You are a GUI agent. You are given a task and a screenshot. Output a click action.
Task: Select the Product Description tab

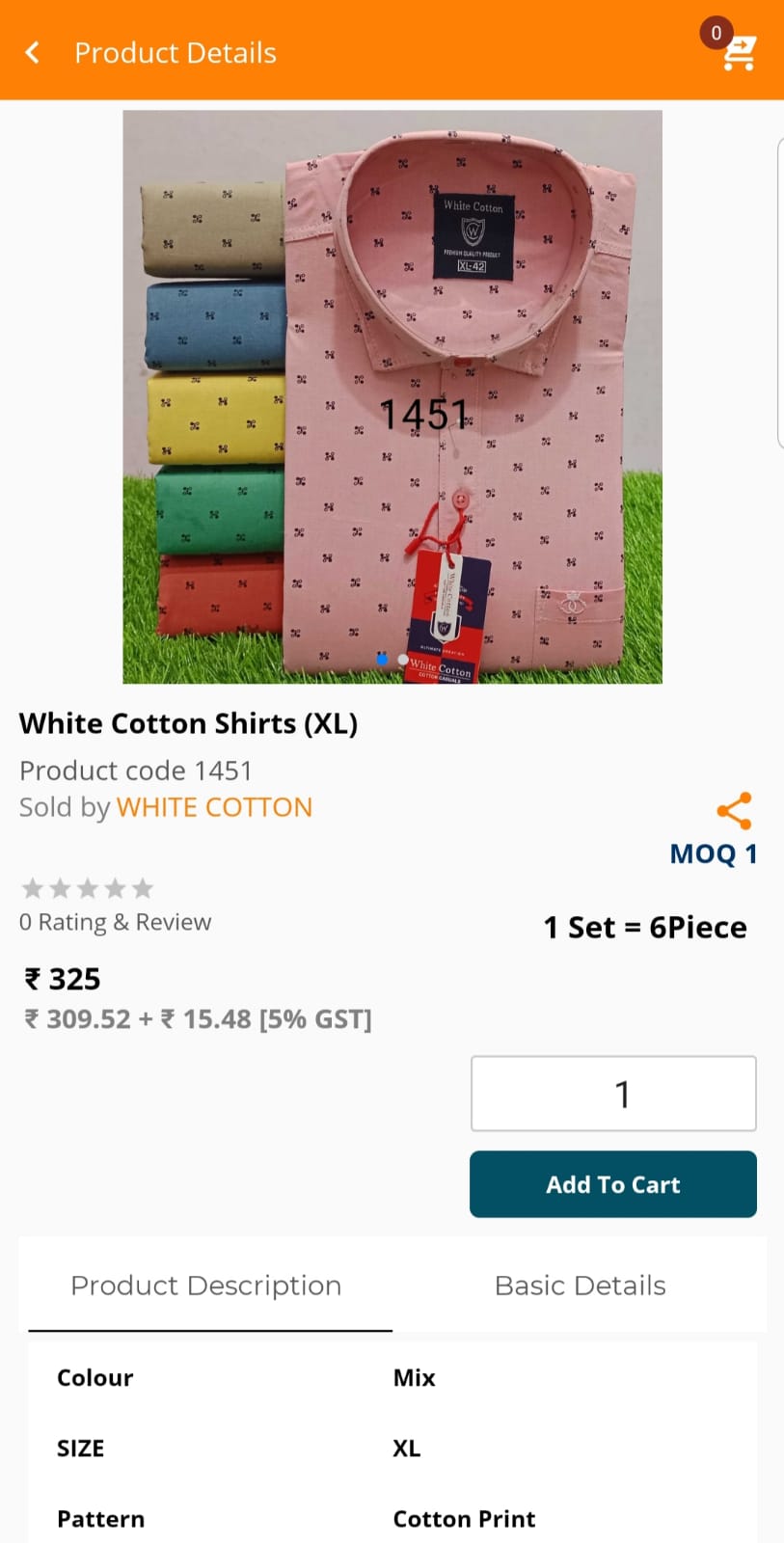click(206, 1286)
